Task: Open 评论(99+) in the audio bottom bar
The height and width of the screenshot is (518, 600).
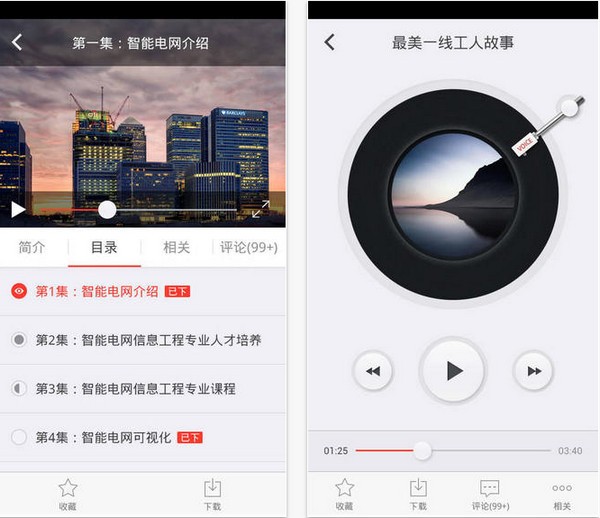Action: point(489,494)
